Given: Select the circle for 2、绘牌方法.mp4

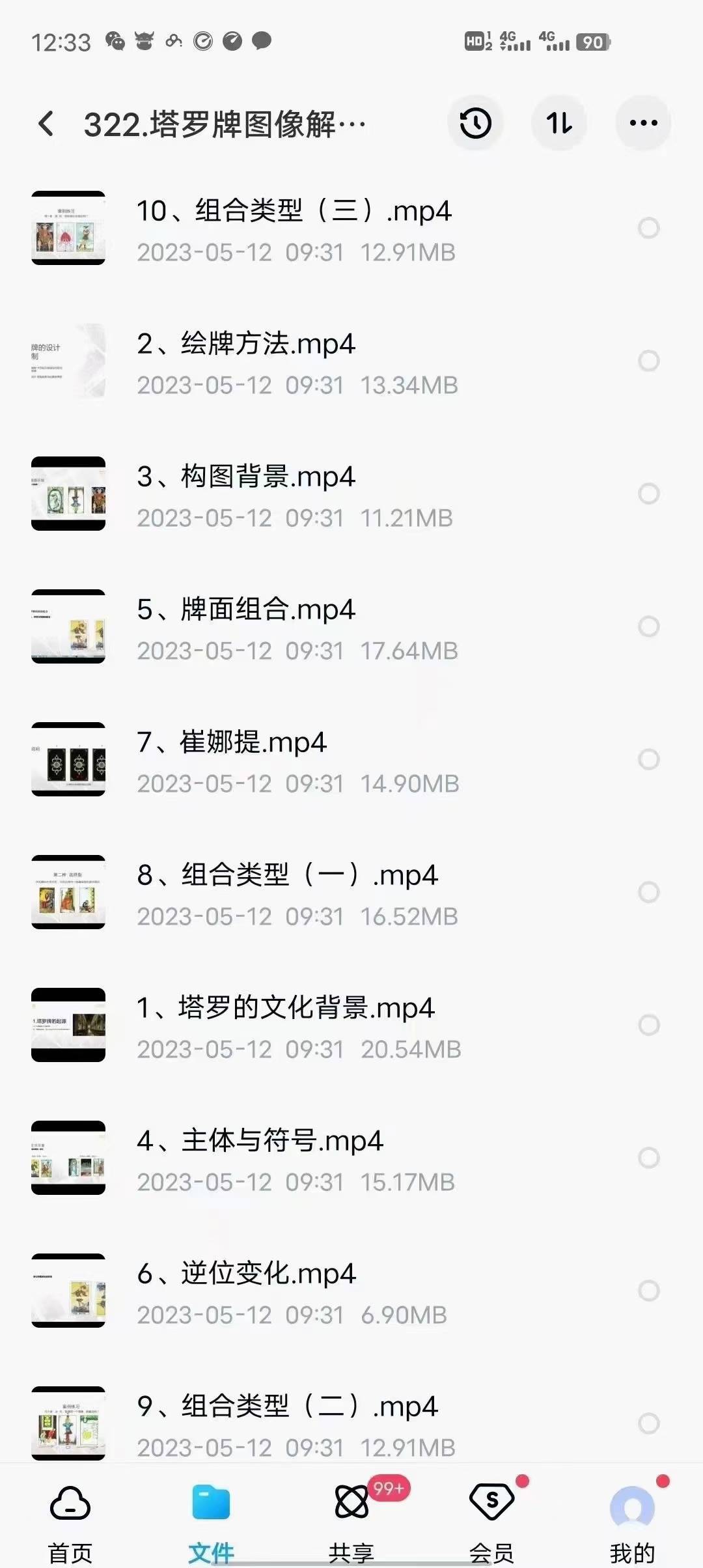Looking at the screenshot, I should [x=648, y=361].
